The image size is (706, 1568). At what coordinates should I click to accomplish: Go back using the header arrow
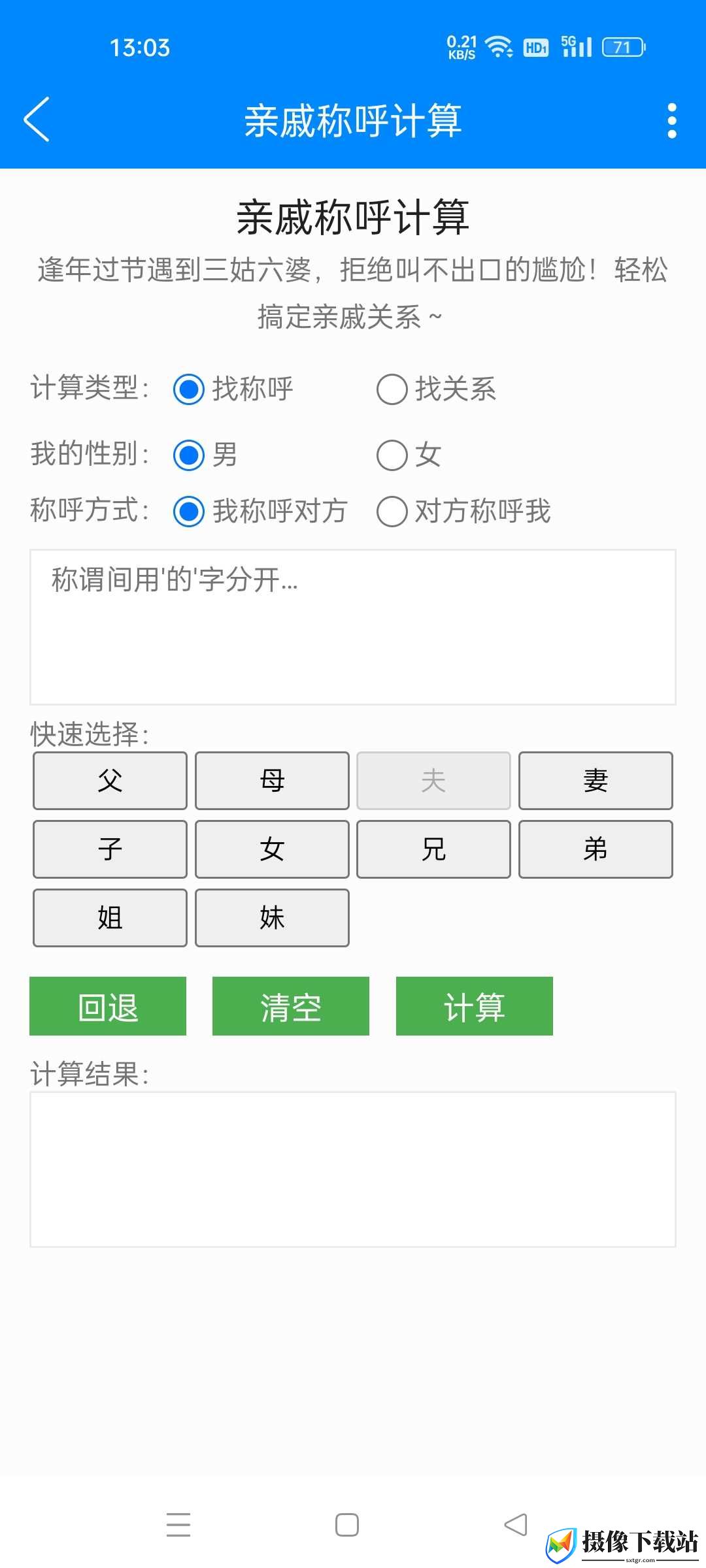pos(37,120)
